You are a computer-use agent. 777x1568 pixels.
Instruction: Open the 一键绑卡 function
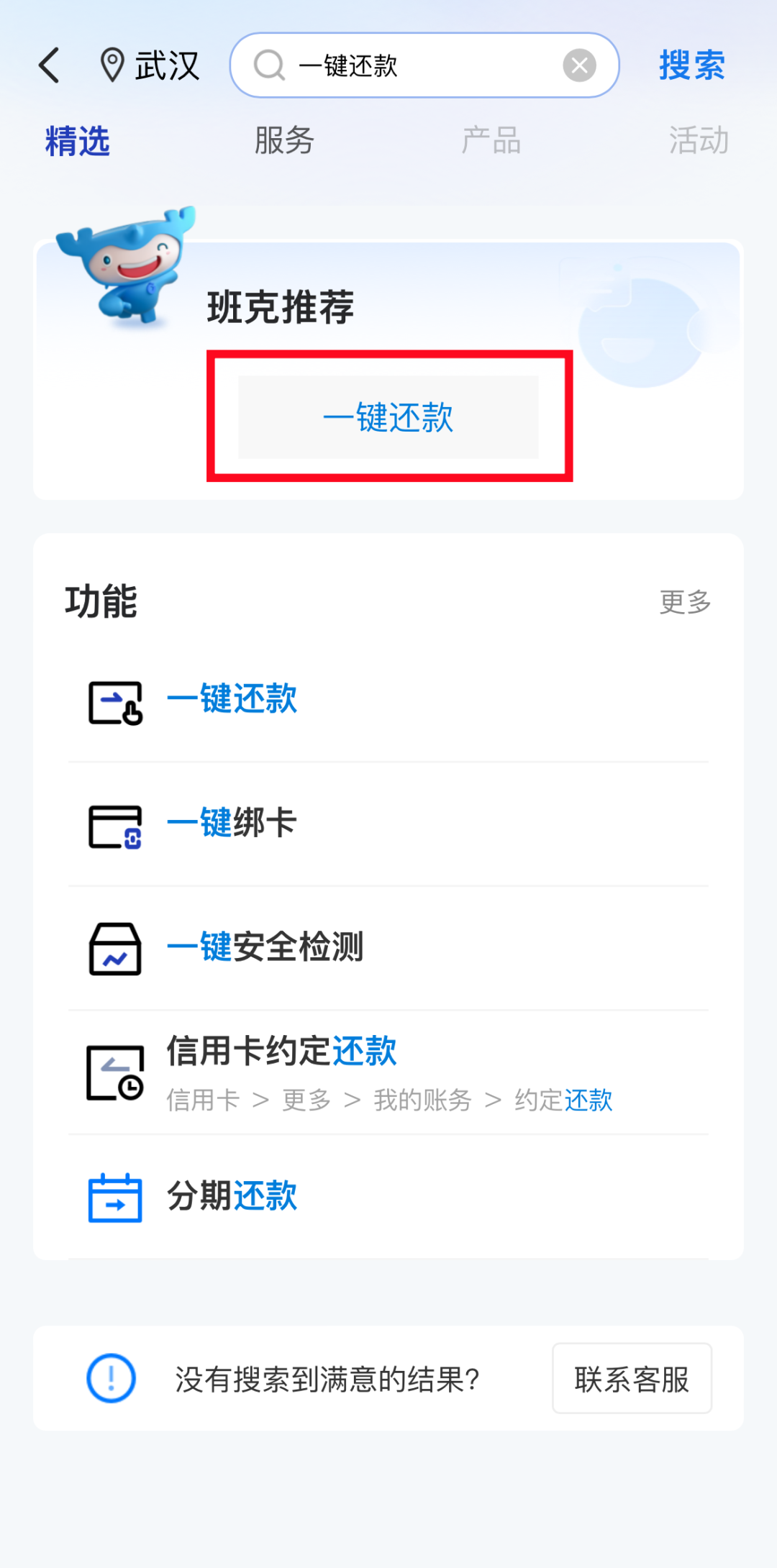click(232, 824)
